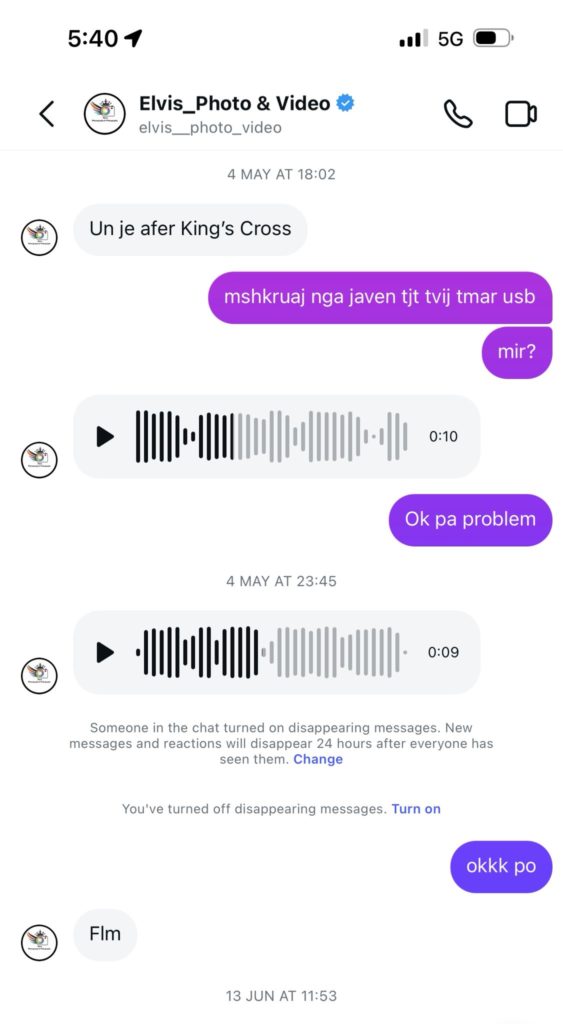This screenshot has height=1024, width=563.
Task: Open Elvis_Photo & Video profile from header name
Action: [234, 103]
